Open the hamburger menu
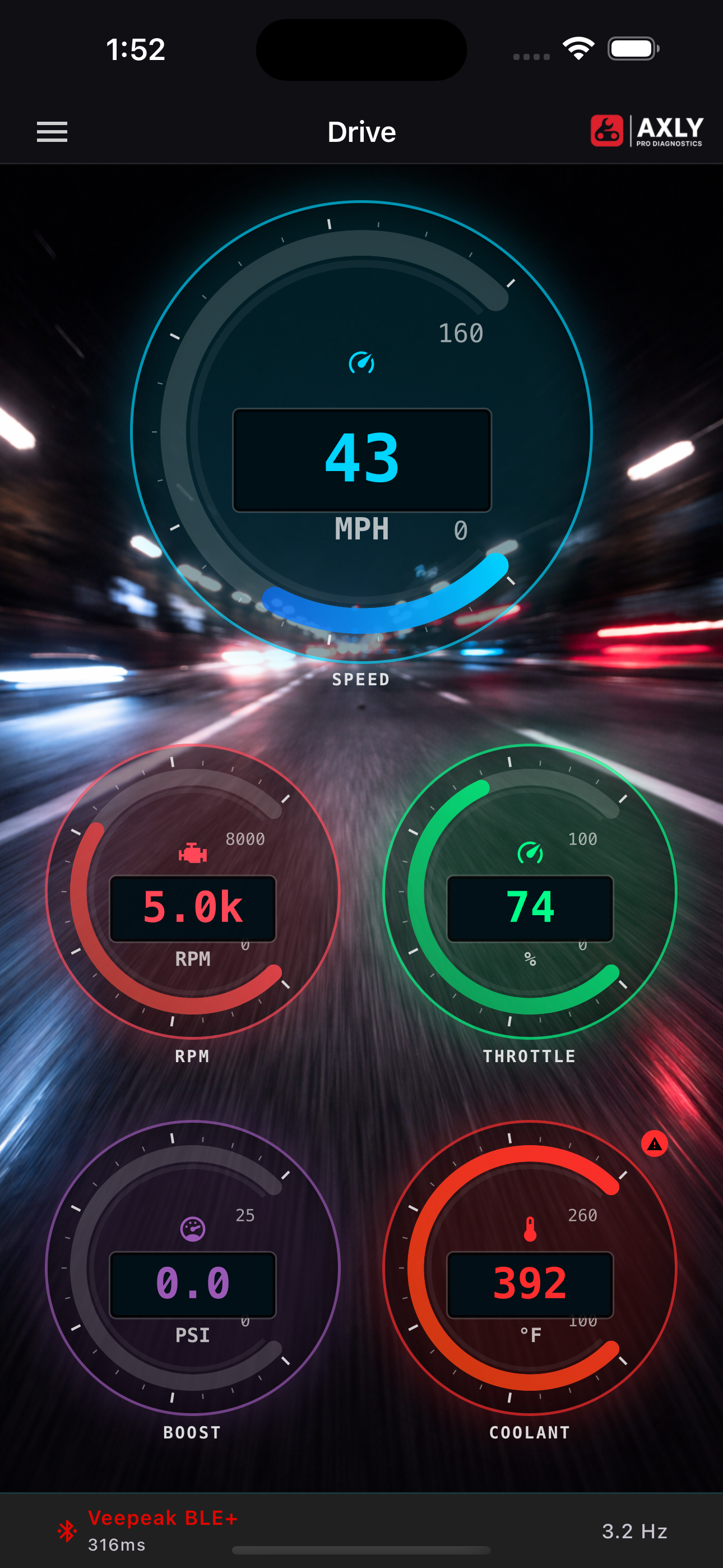723x1568 pixels. pos(52,131)
